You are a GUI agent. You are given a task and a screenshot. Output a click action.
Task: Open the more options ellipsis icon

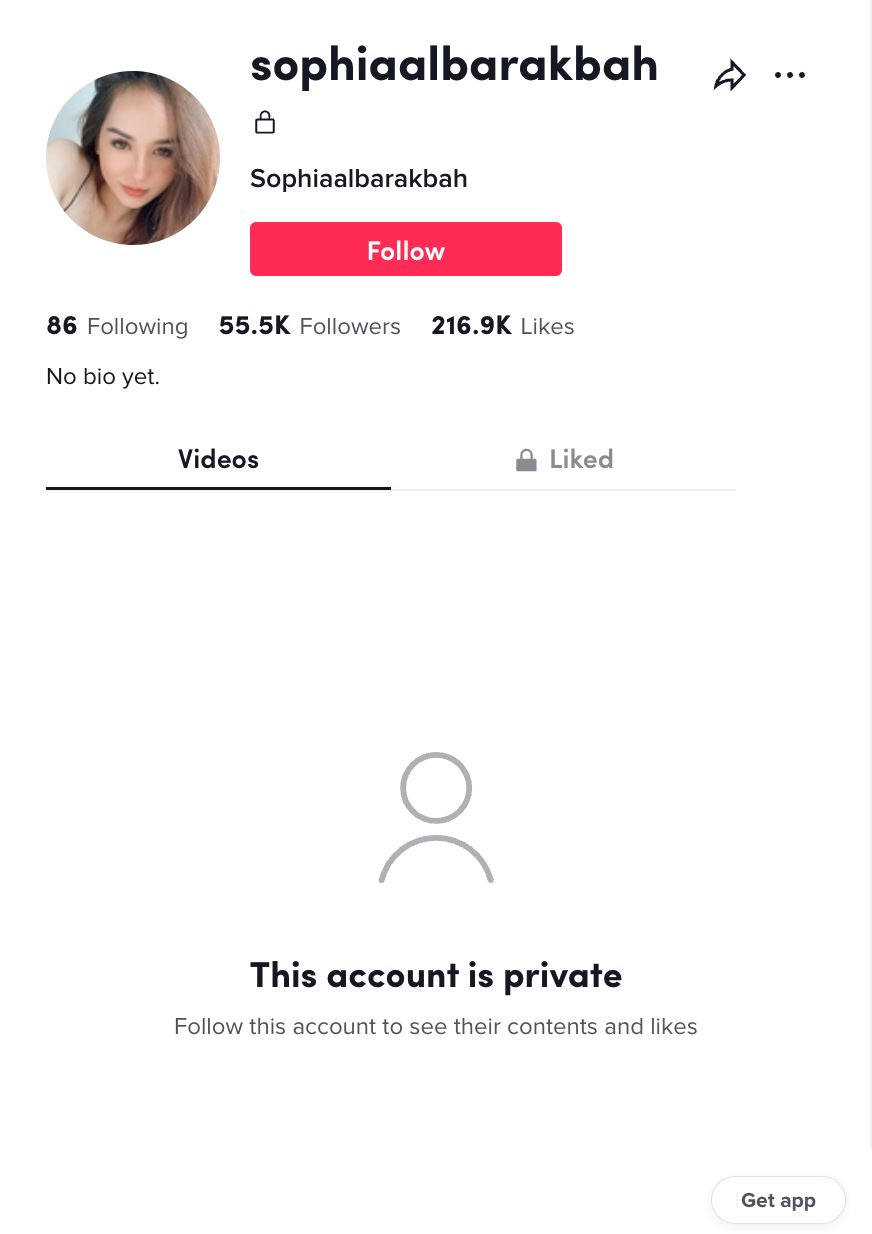[x=790, y=74]
